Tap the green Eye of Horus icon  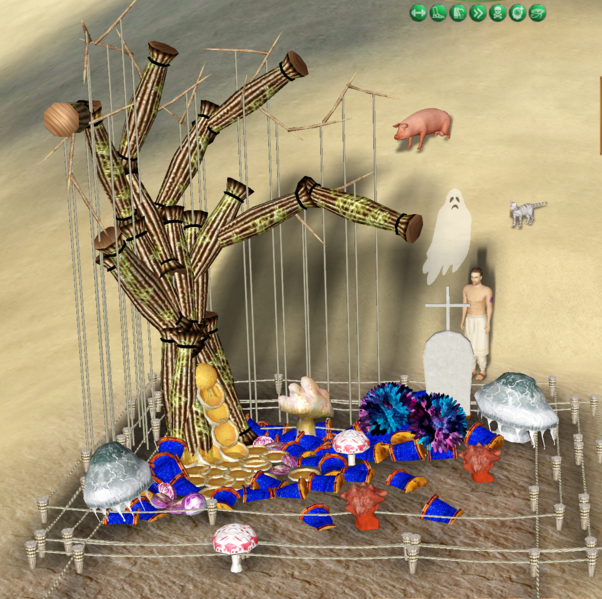[537, 13]
